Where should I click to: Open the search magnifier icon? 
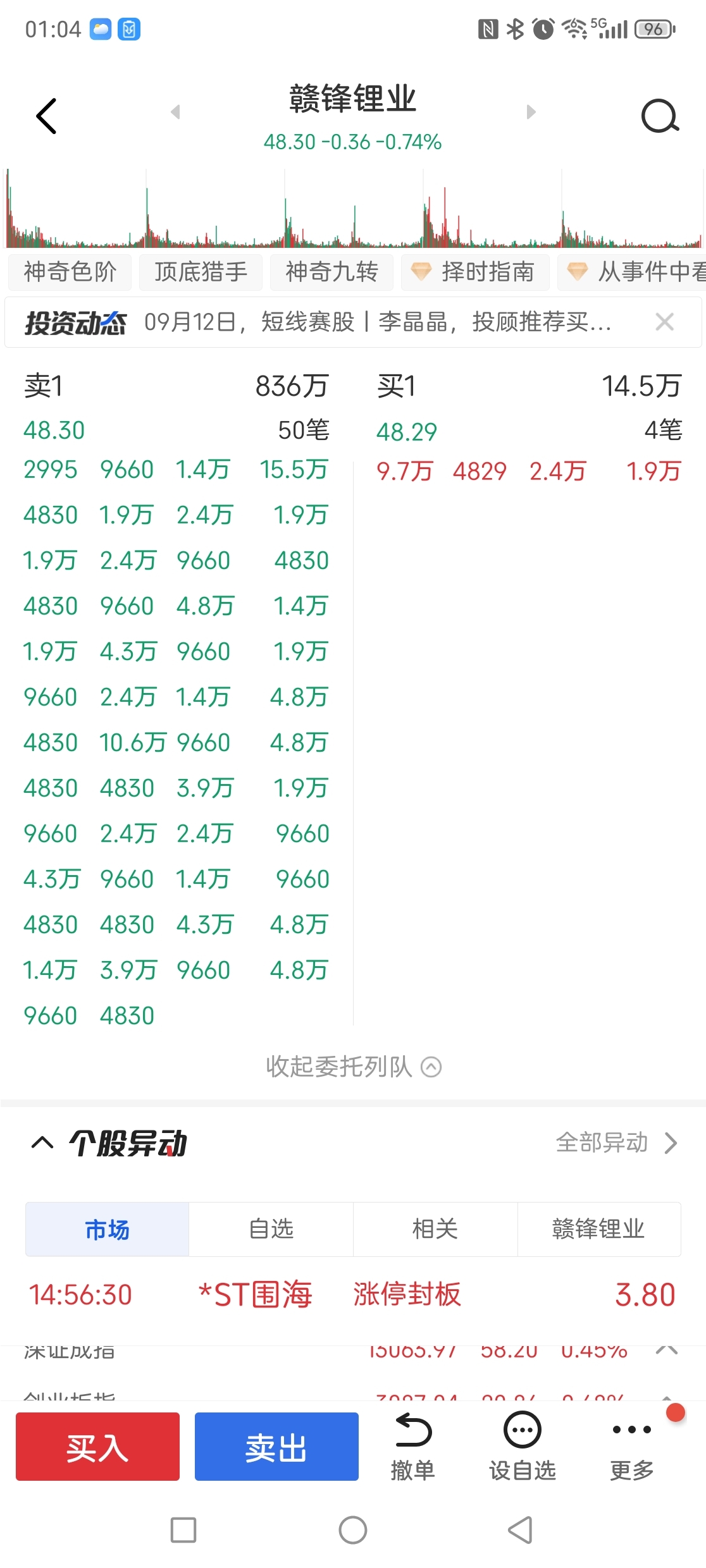click(660, 116)
